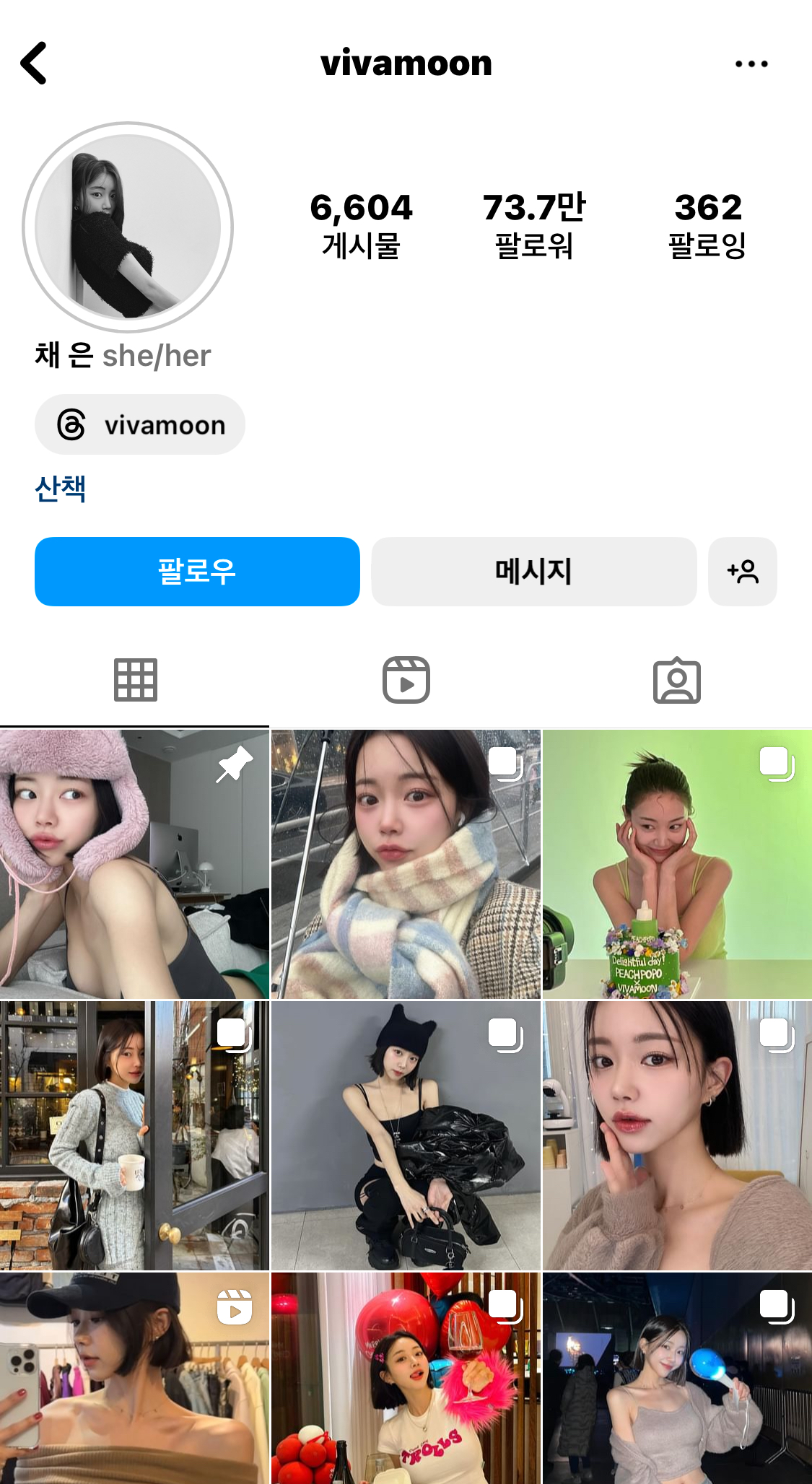812x1484 pixels.
Task: Check the 362 following list
Action: (708, 224)
